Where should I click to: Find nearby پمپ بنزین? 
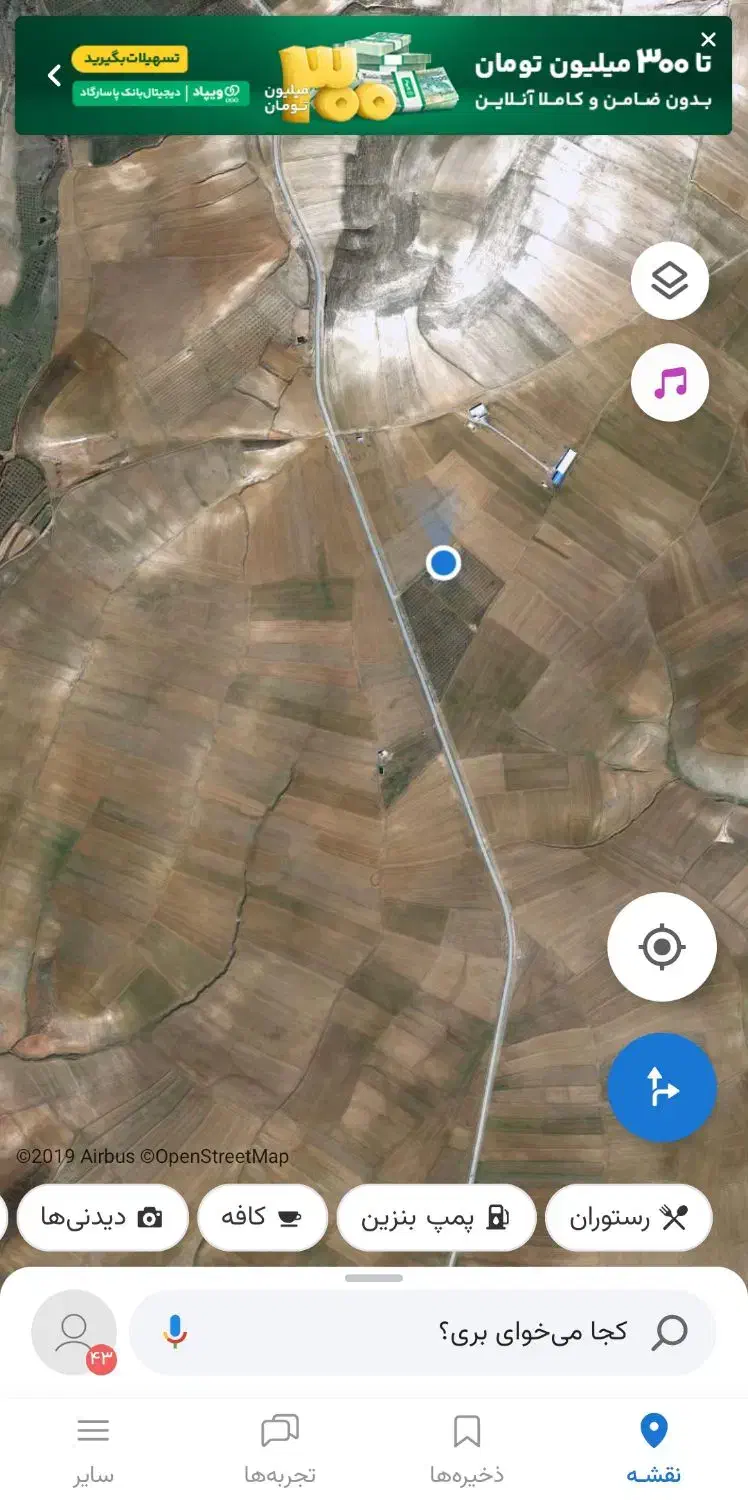click(x=436, y=1217)
